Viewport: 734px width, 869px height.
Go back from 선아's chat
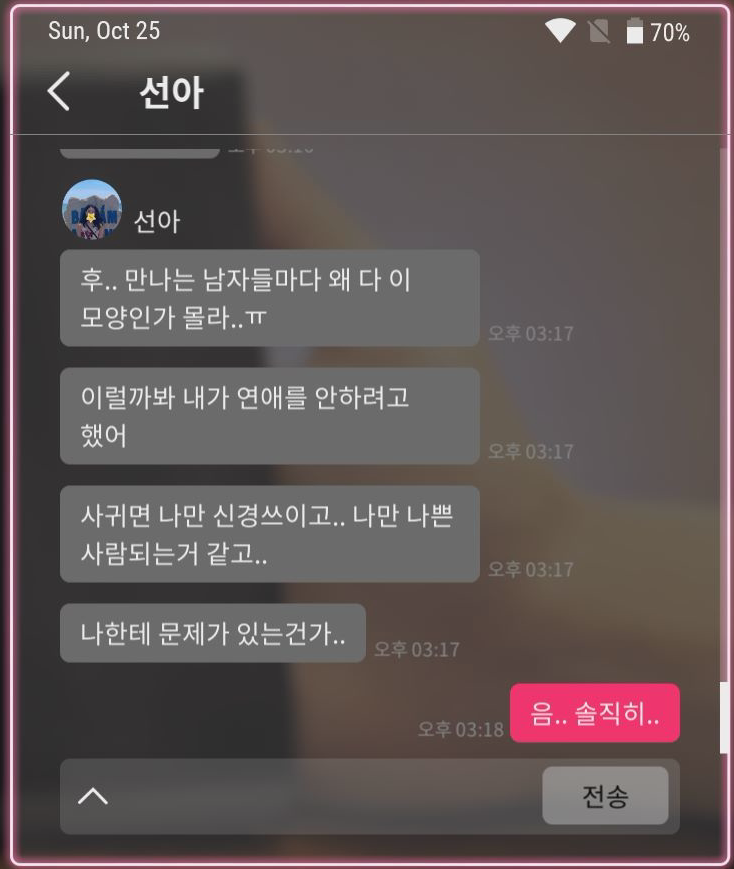tap(59, 92)
